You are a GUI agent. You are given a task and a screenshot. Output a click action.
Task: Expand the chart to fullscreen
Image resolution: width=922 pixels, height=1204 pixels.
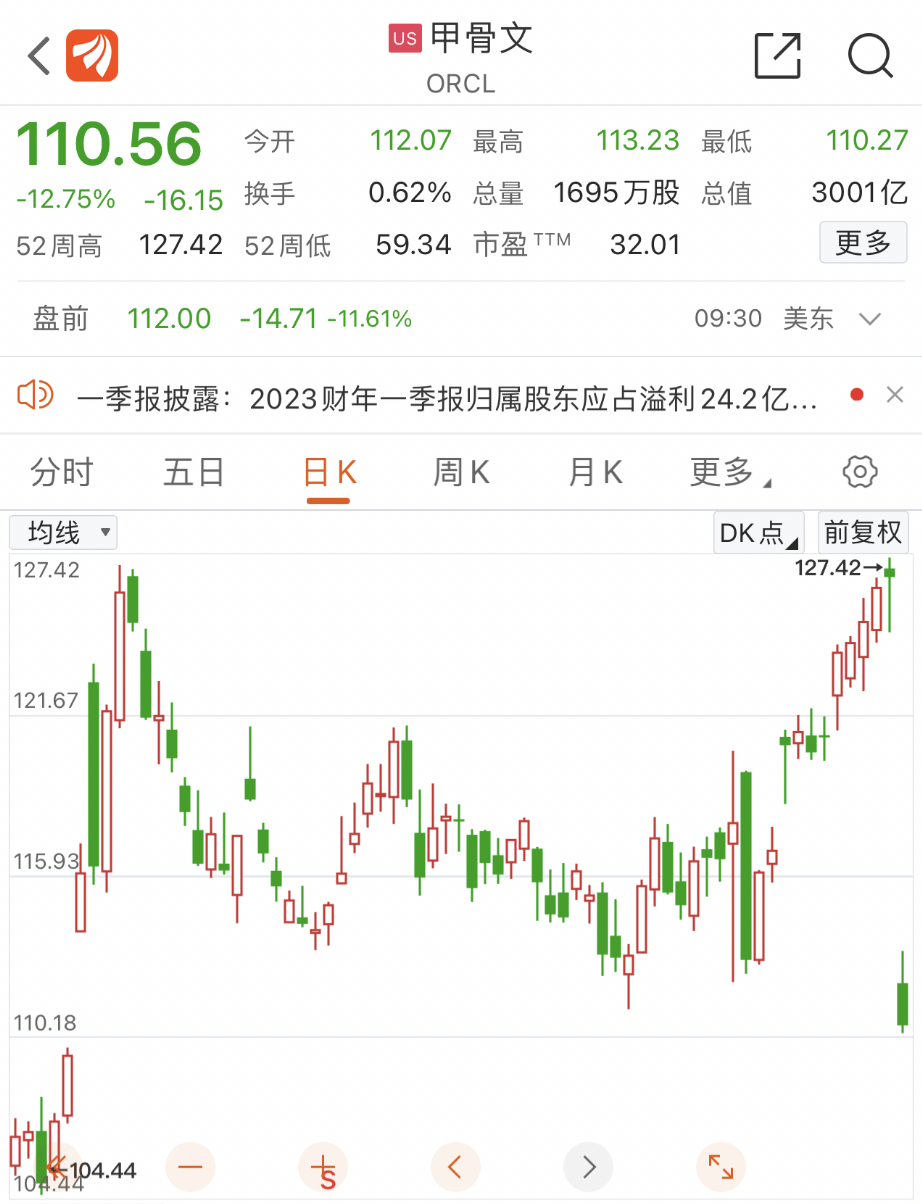click(722, 1166)
